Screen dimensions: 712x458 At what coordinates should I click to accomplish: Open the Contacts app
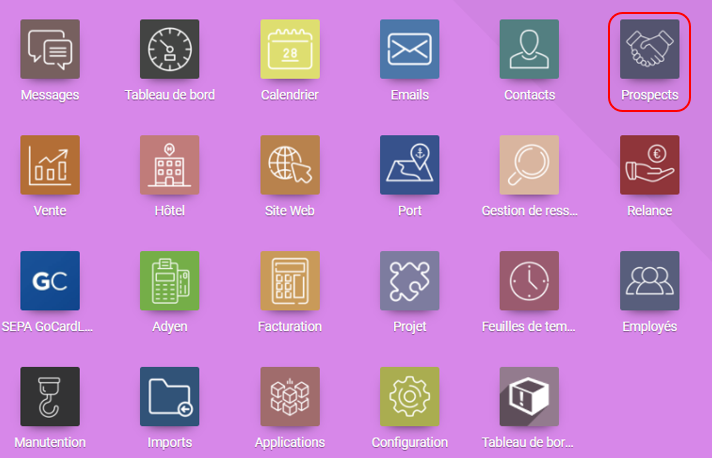coord(530,50)
